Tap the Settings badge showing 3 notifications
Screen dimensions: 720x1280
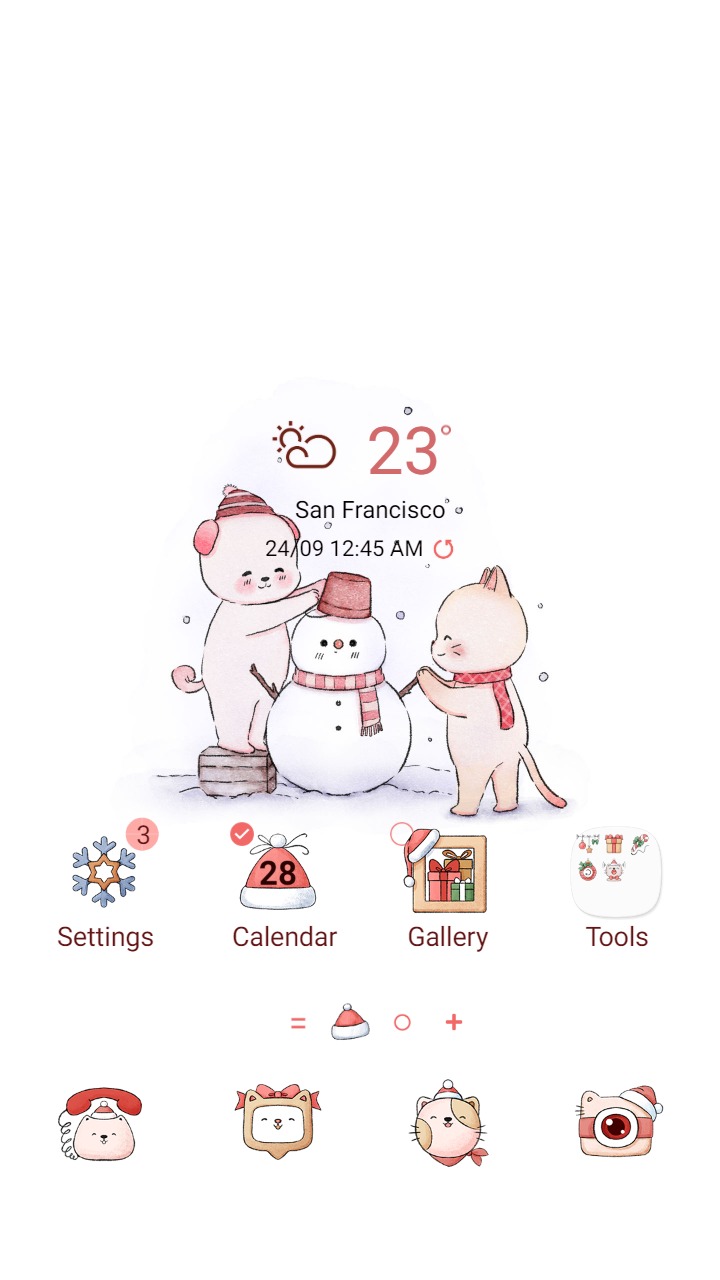pyautogui.click(x=142, y=833)
